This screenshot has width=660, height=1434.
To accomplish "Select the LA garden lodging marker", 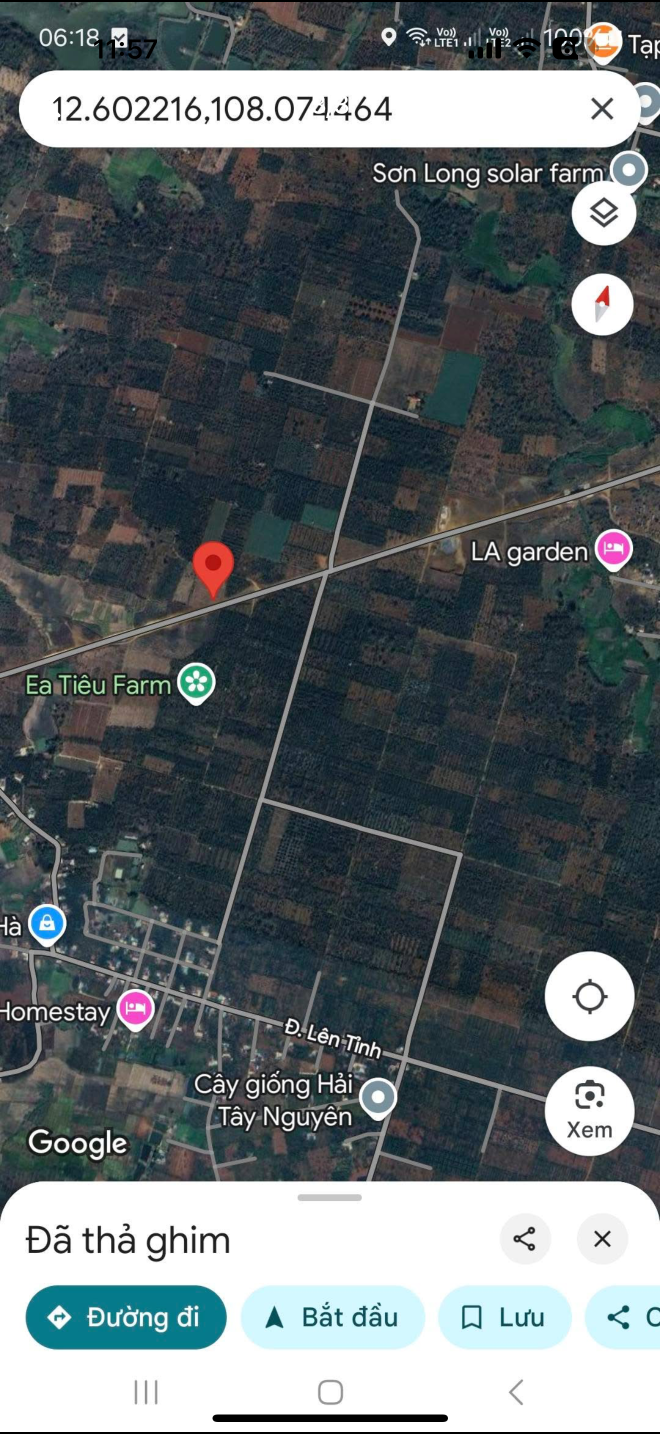I will click(x=614, y=550).
